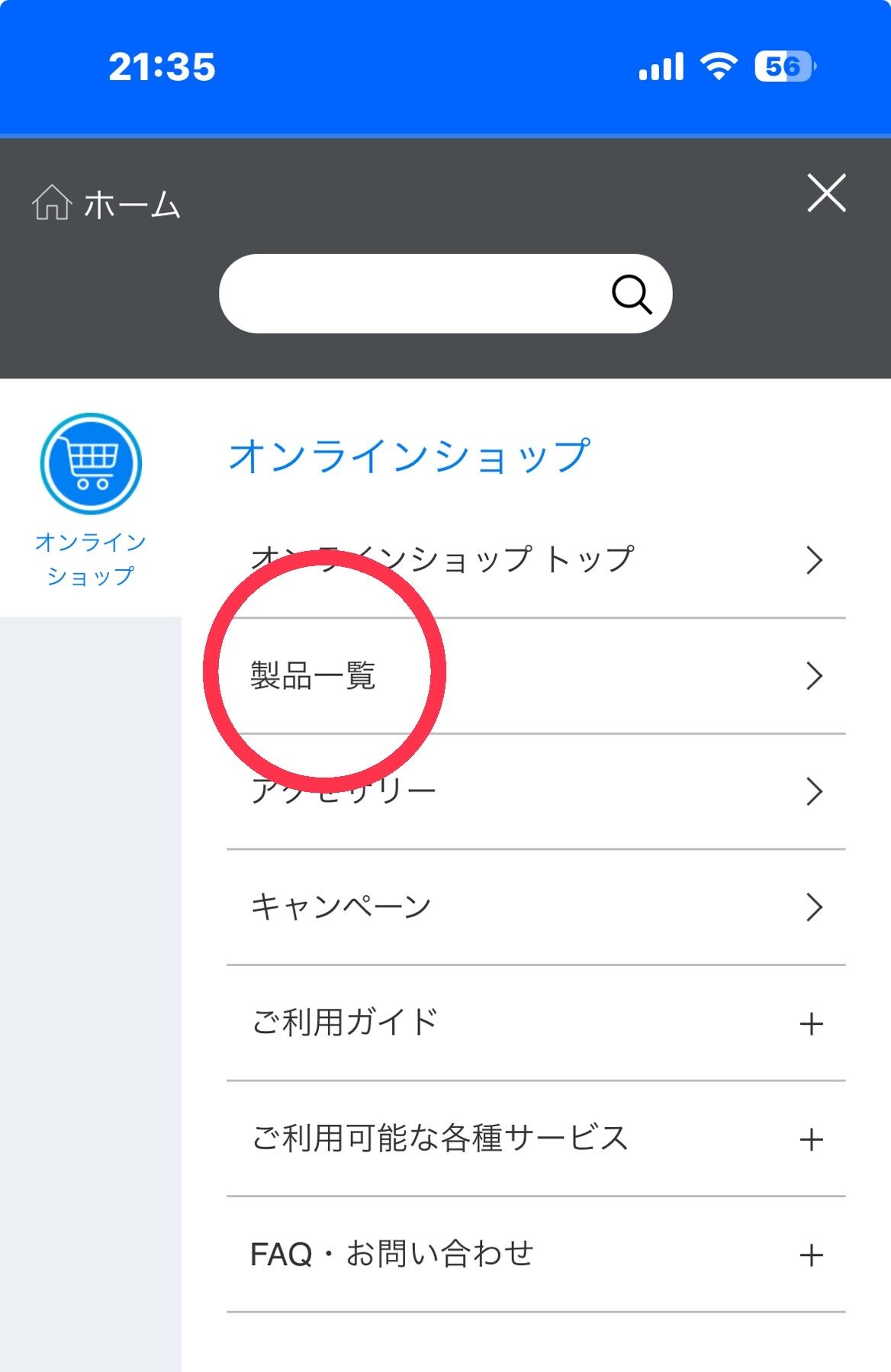This screenshot has width=891, height=1372.
Task: Open キャンペーン row
Action: coord(536,907)
